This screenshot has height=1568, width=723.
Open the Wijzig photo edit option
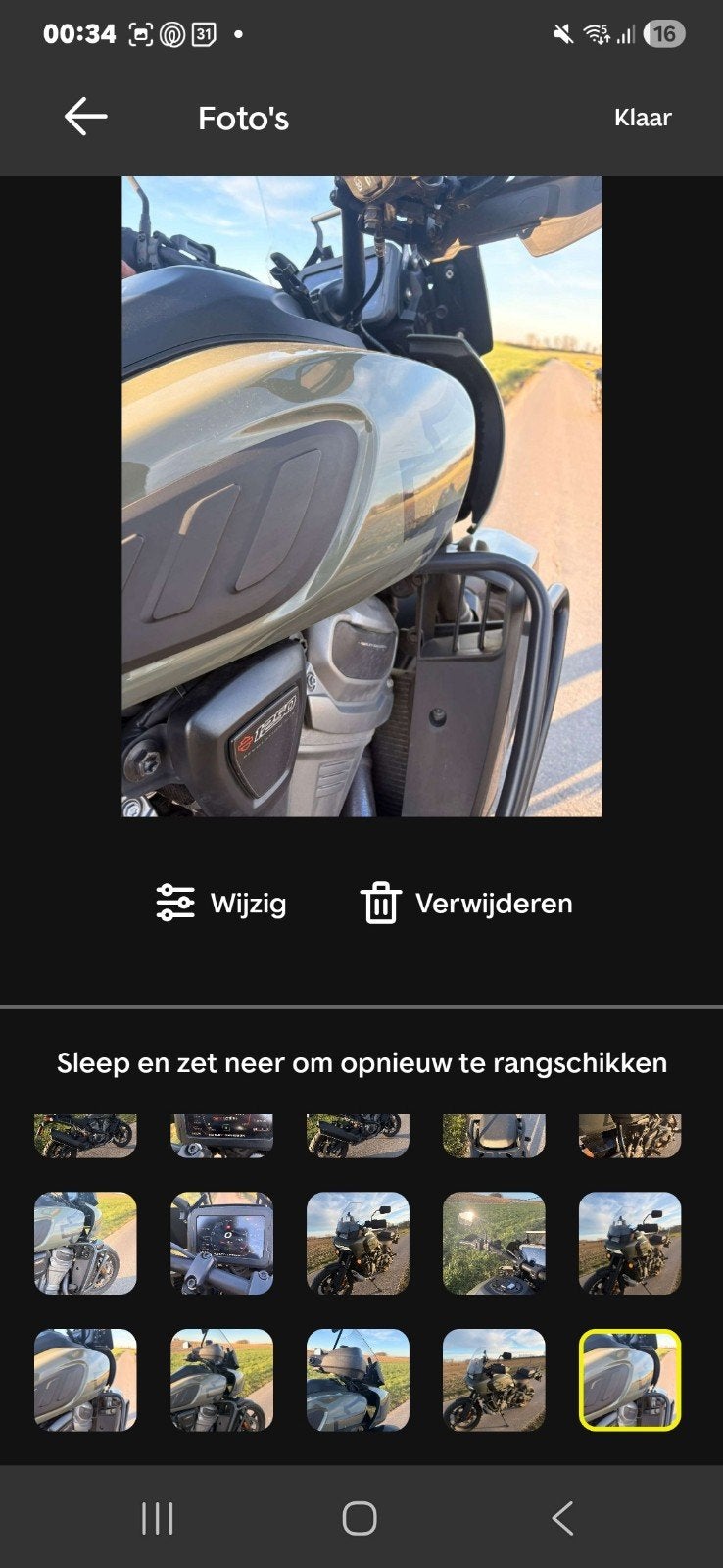pyautogui.click(x=221, y=903)
